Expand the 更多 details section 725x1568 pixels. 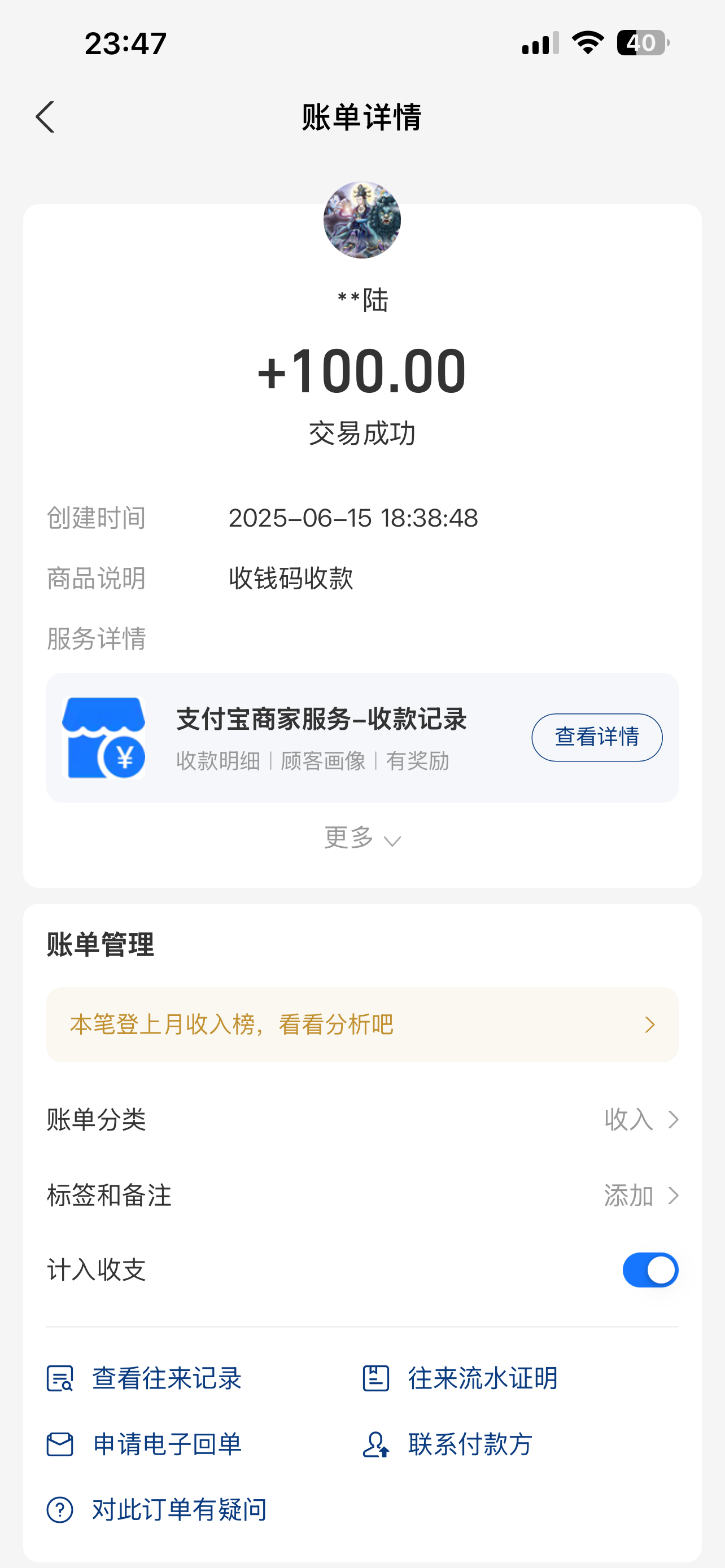click(x=362, y=839)
